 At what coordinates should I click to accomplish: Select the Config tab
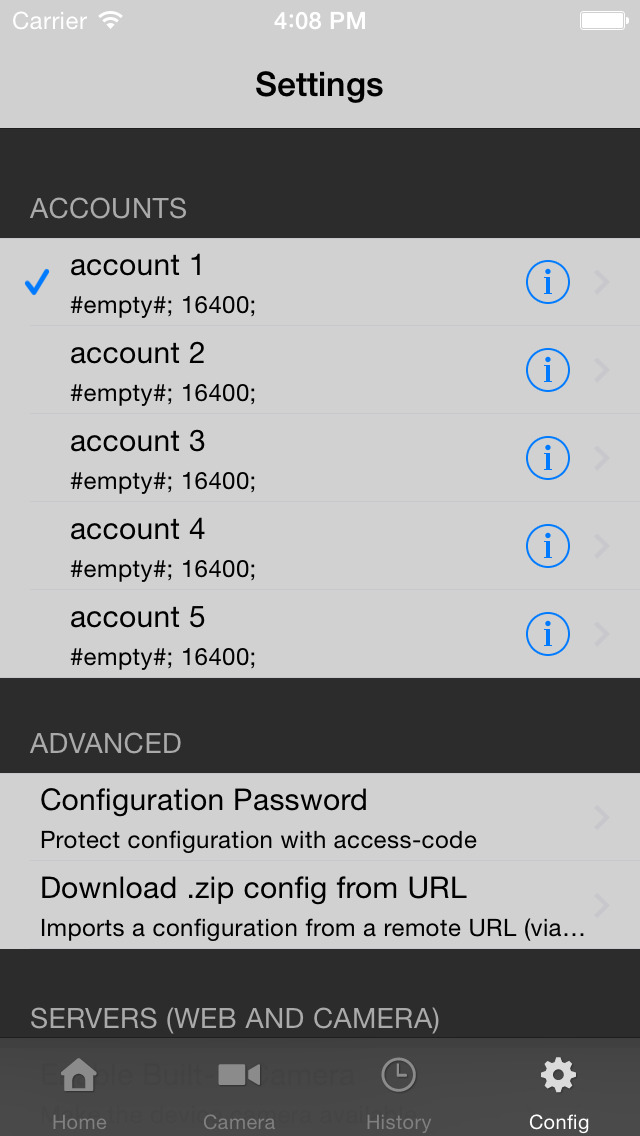point(559,1092)
